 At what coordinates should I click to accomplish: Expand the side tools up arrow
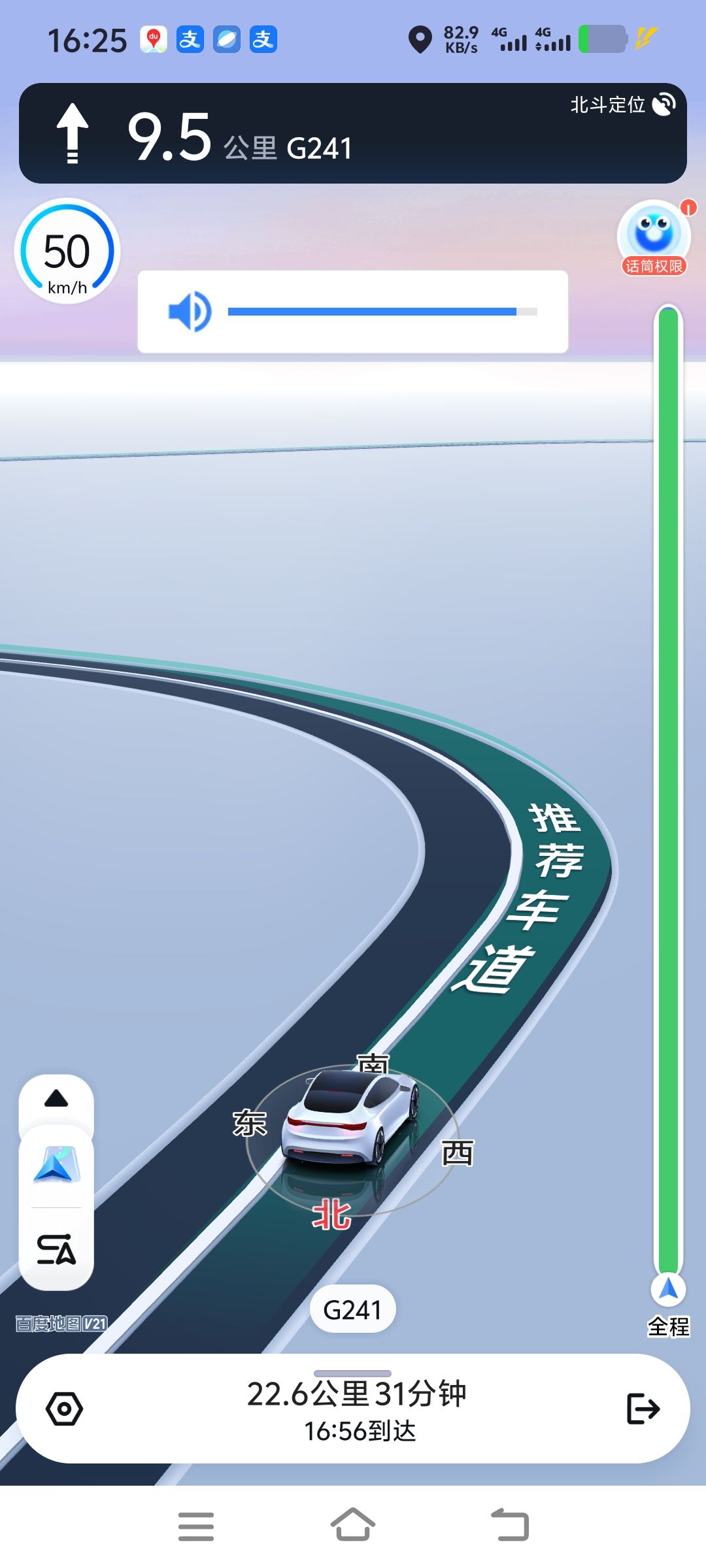56,1099
